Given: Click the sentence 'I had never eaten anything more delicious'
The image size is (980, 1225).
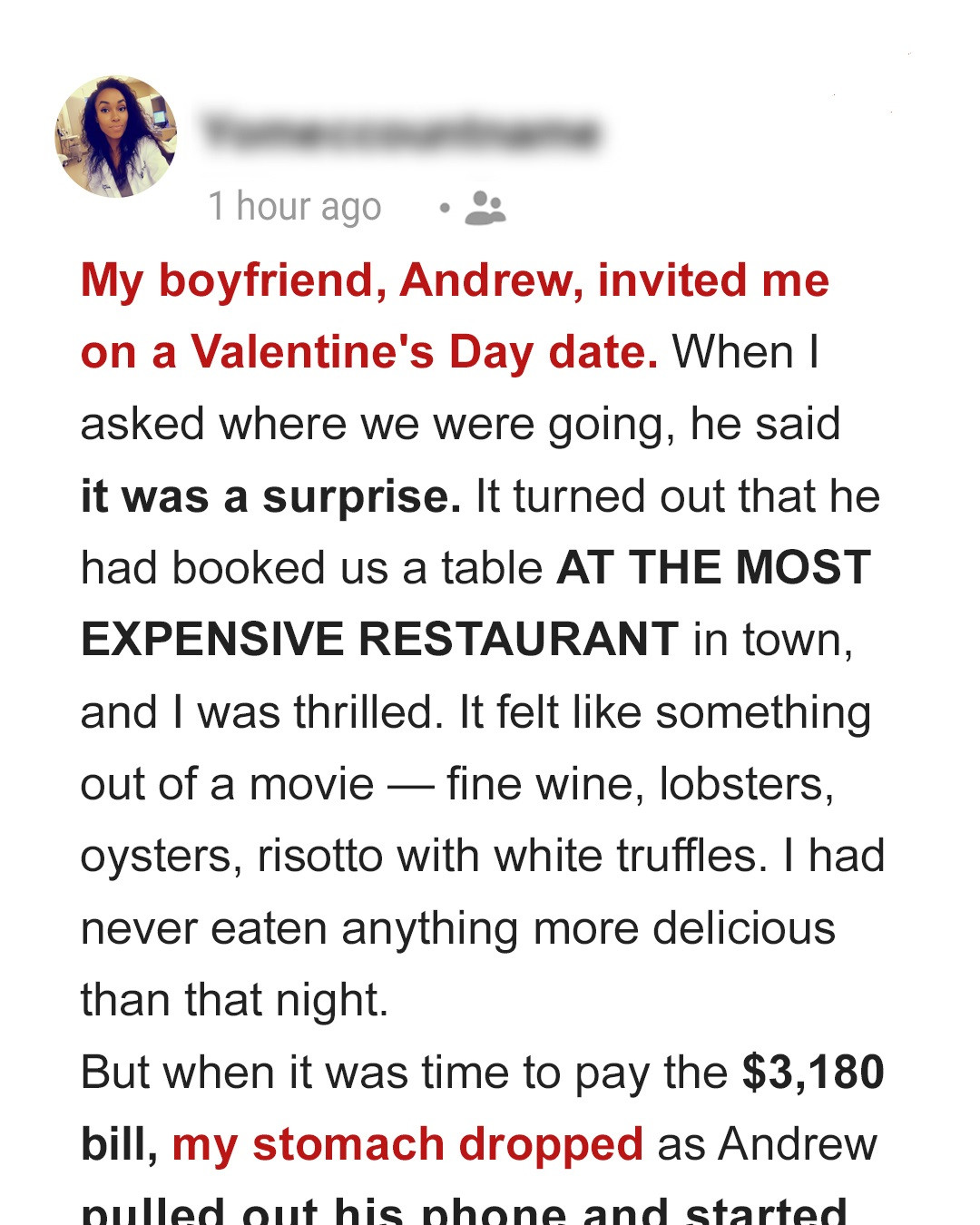Looking at the screenshot, I should [454, 926].
